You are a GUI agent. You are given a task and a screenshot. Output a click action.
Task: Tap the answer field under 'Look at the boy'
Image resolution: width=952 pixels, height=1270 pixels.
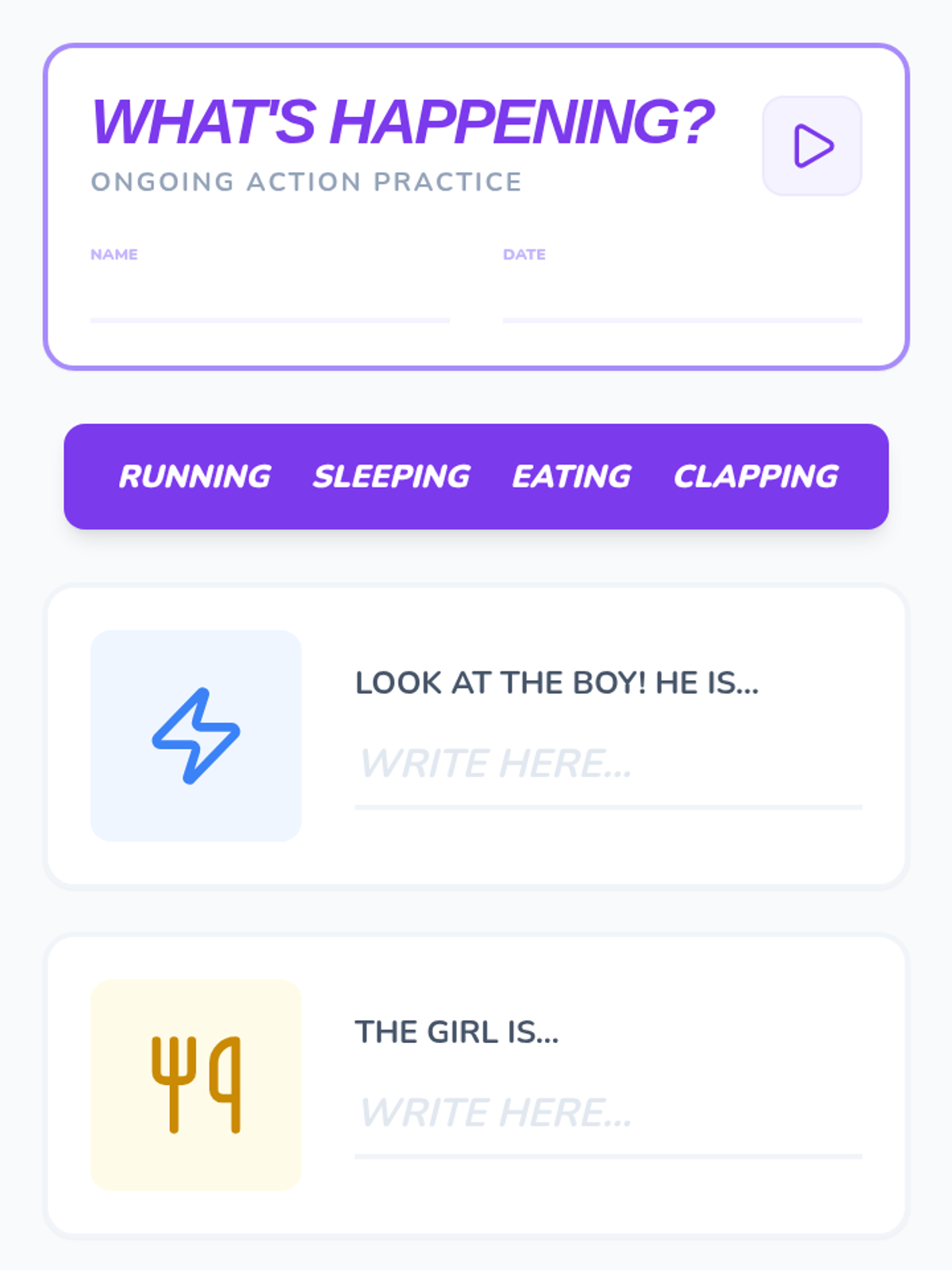(x=608, y=765)
